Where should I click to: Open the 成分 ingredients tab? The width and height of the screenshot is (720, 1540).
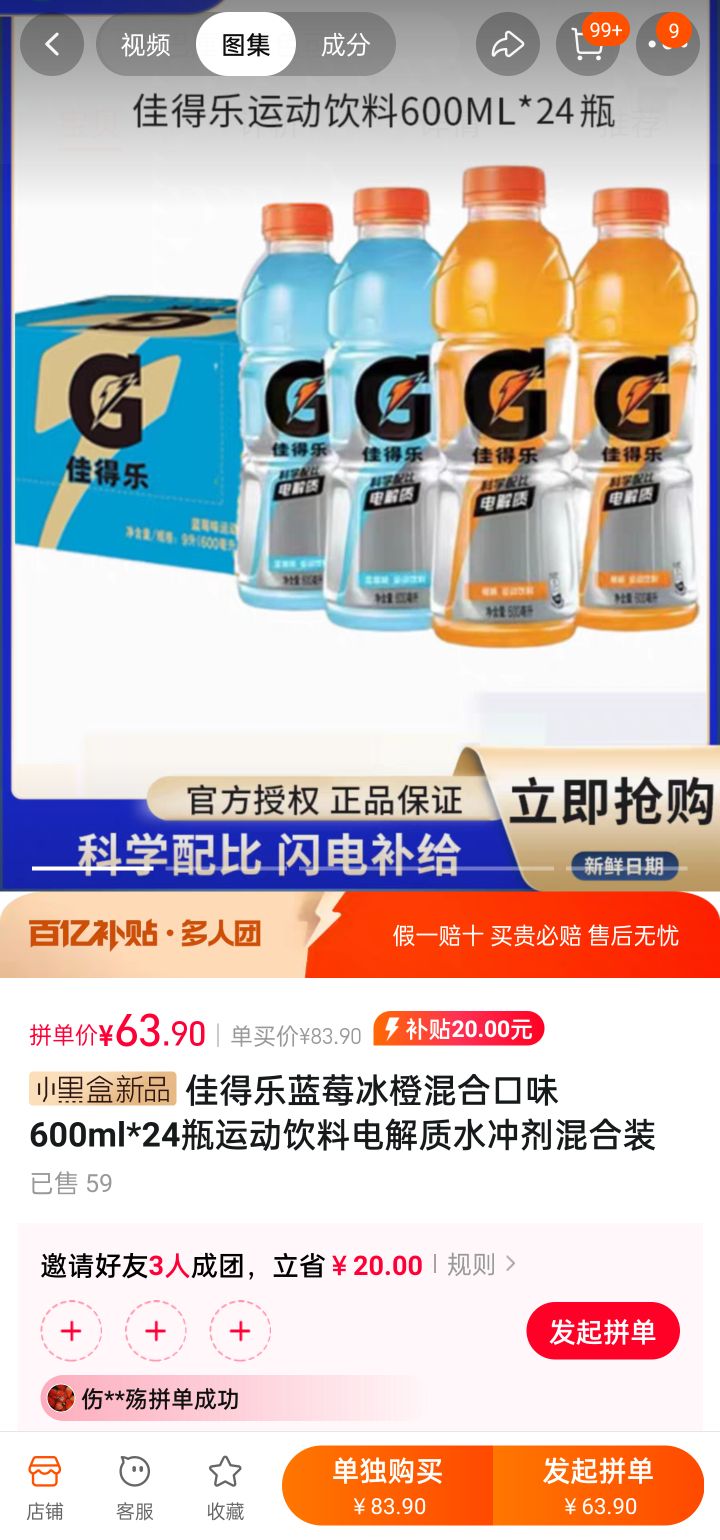[346, 44]
